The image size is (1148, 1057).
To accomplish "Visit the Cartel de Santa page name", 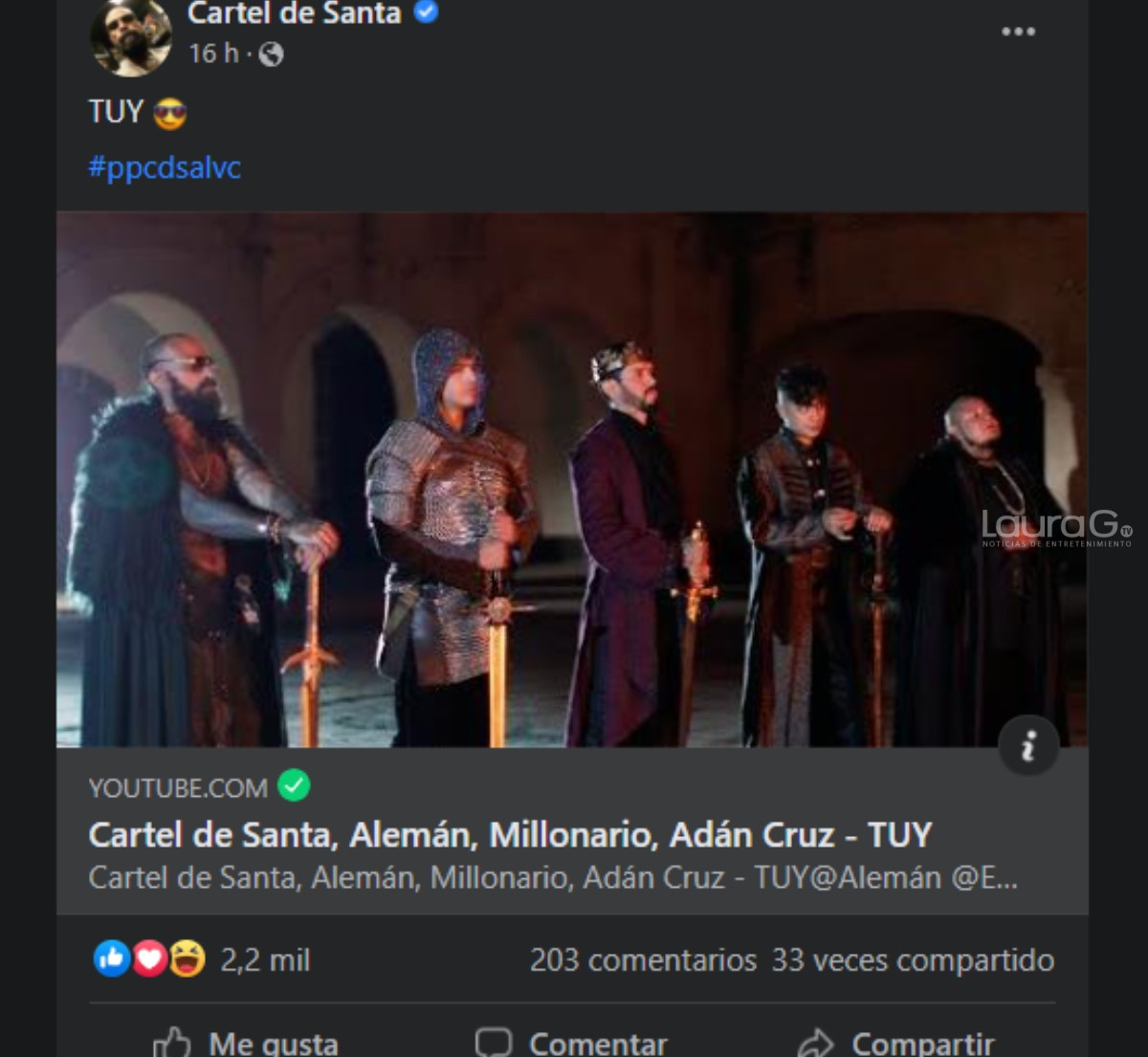I will [x=294, y=13].
